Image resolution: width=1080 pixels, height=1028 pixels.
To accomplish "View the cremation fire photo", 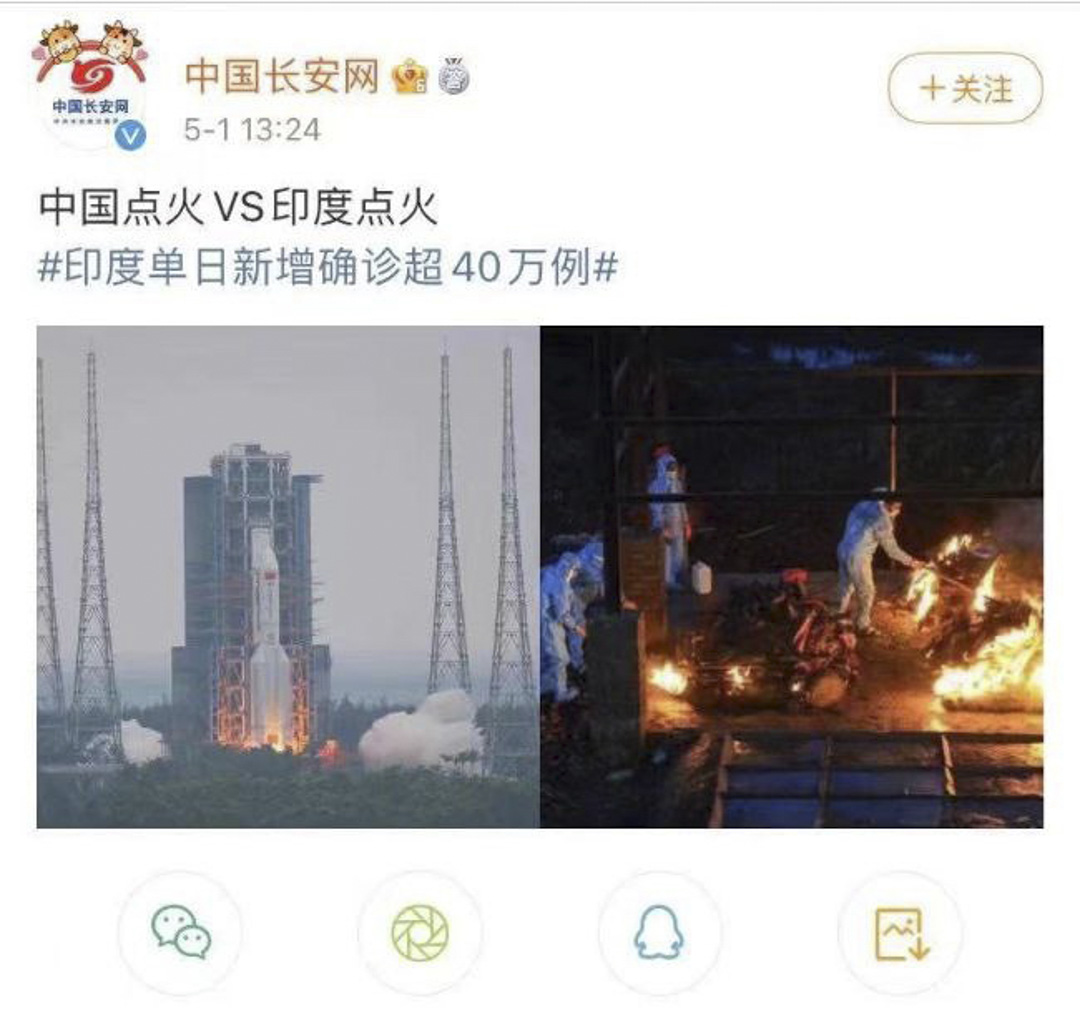I will tap(792, 576).
